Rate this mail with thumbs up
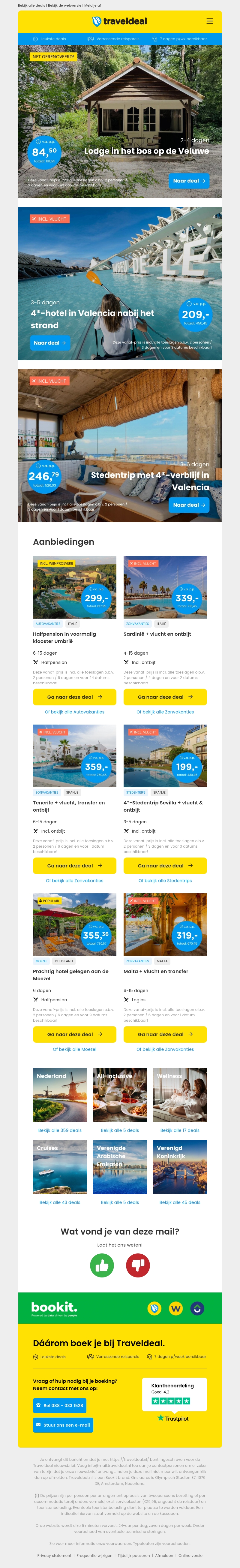Screen dimensions: 240x1568 (102, 1265)
